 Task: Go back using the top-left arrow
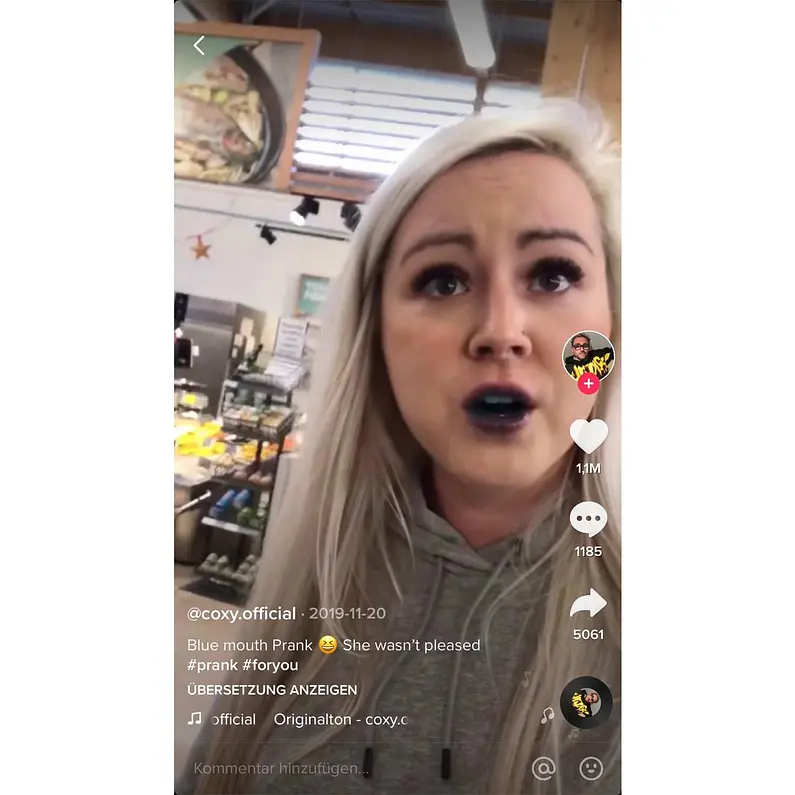[199, 45]
